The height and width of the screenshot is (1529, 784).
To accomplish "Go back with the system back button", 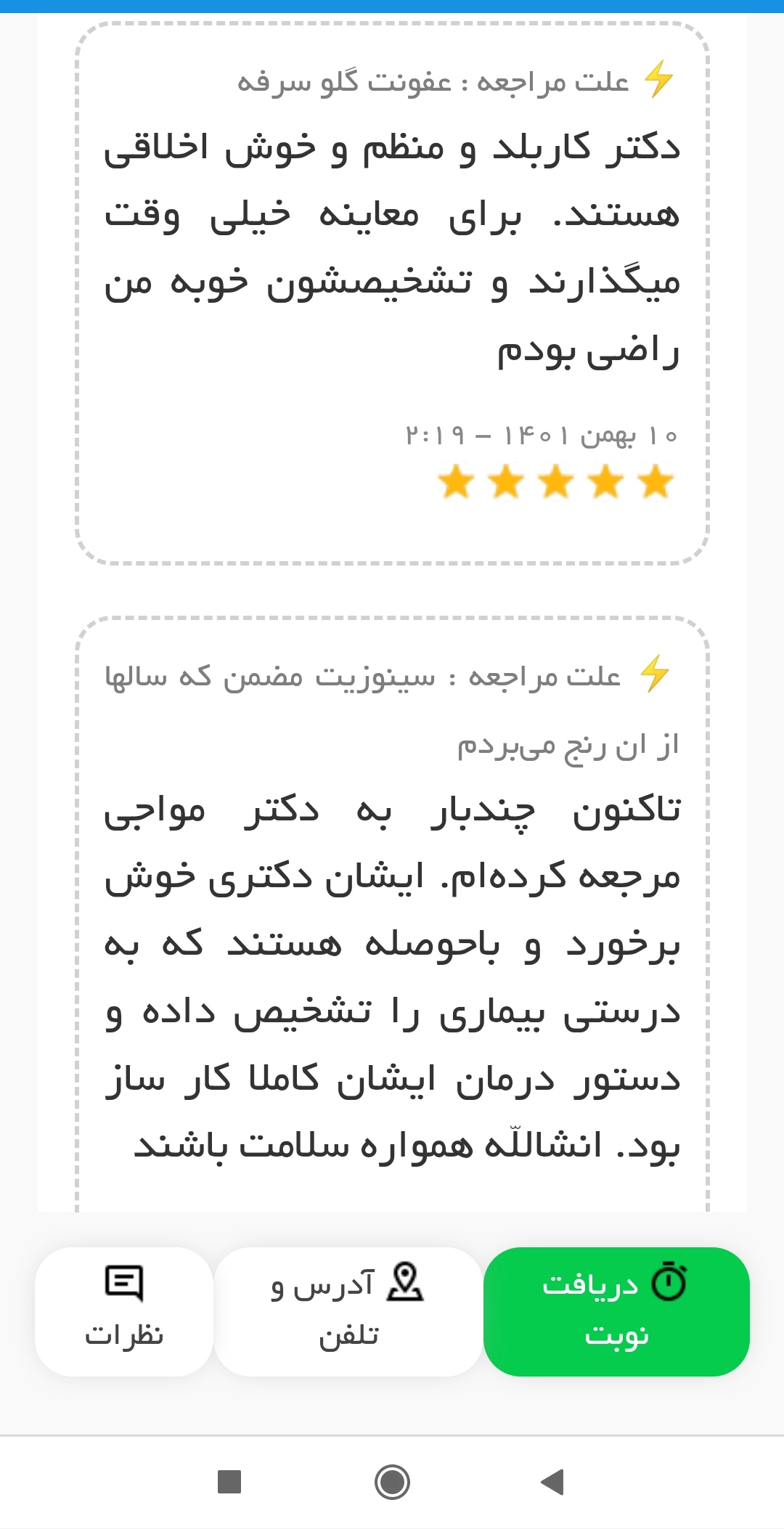I will 552,1482.
